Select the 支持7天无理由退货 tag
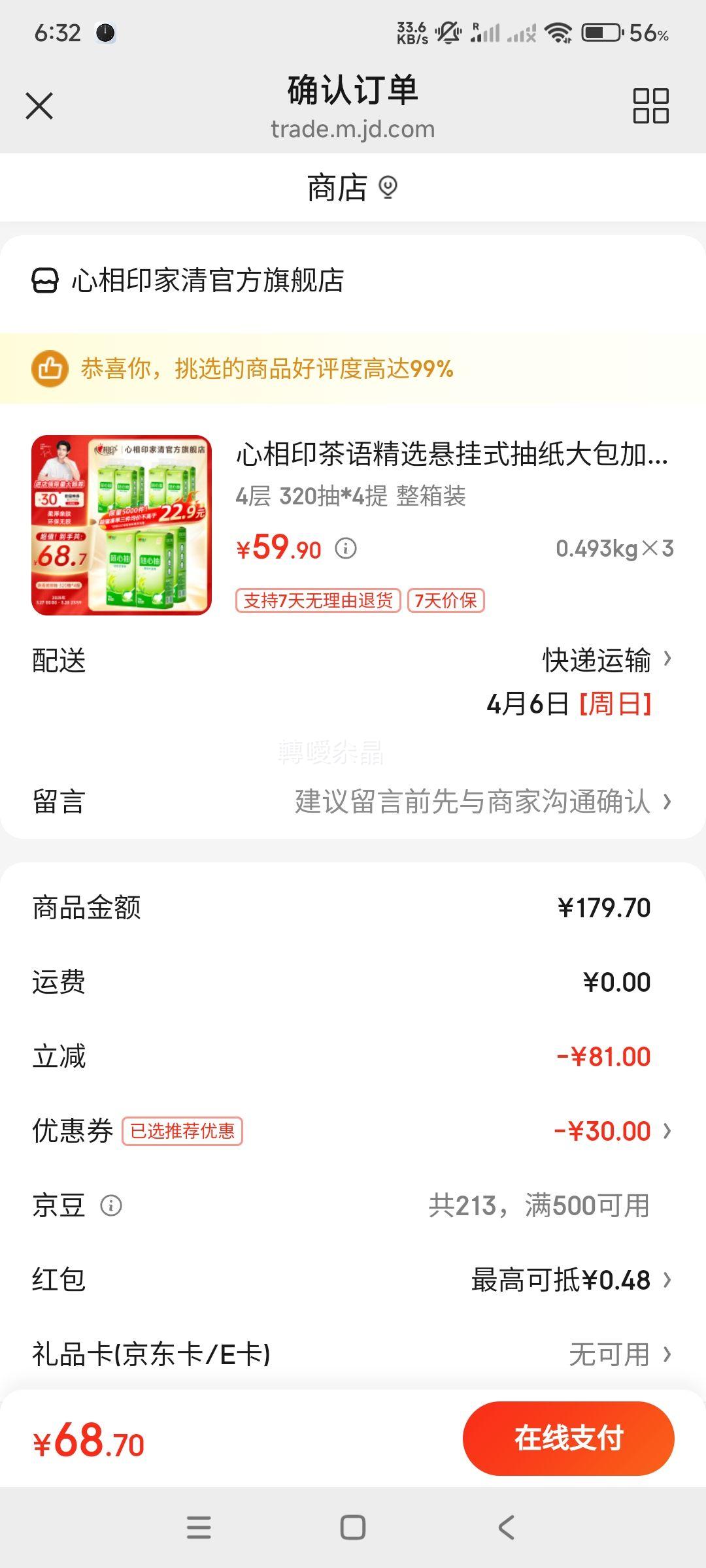The width and height of the screenshot is (706, 1568). pos(320,601)
